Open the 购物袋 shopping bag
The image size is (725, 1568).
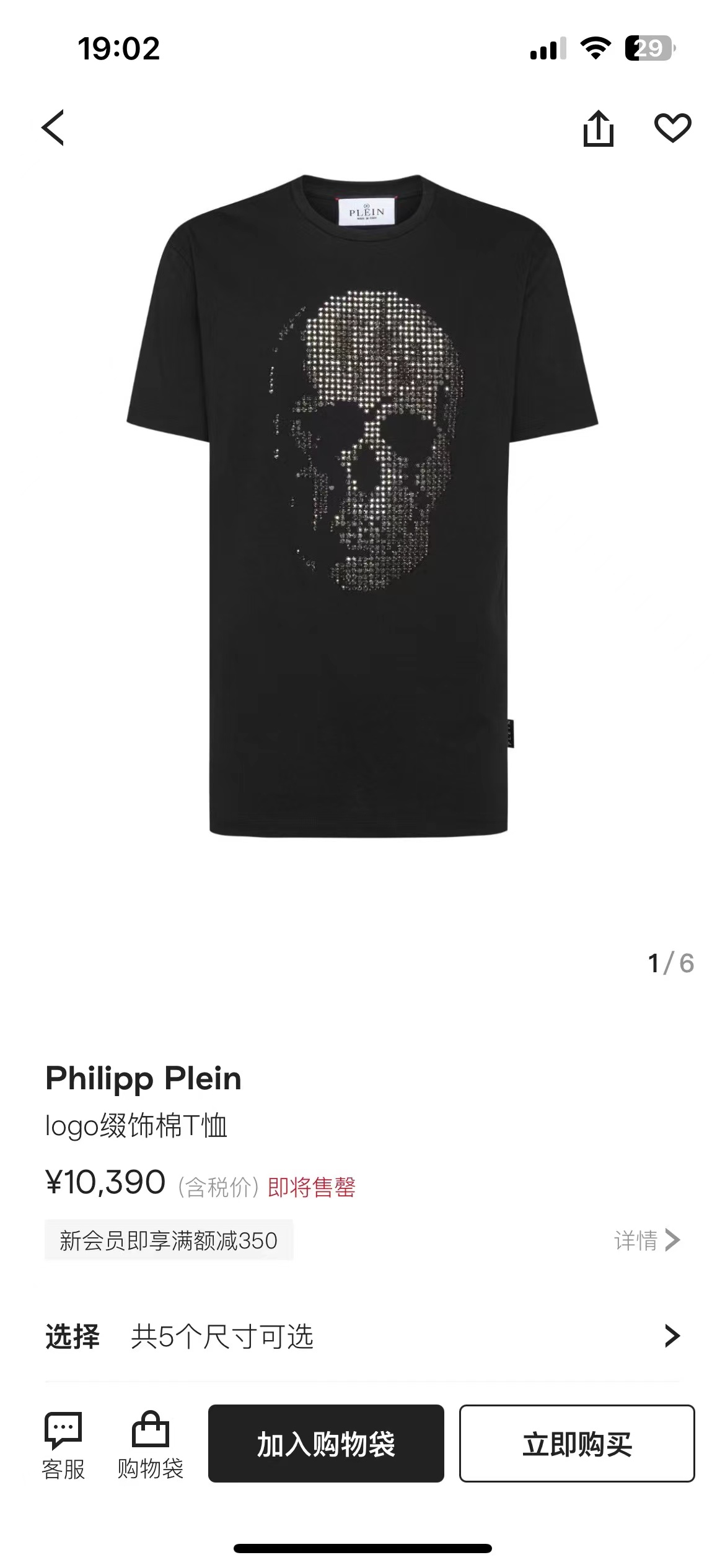[x=150, y=1446]
